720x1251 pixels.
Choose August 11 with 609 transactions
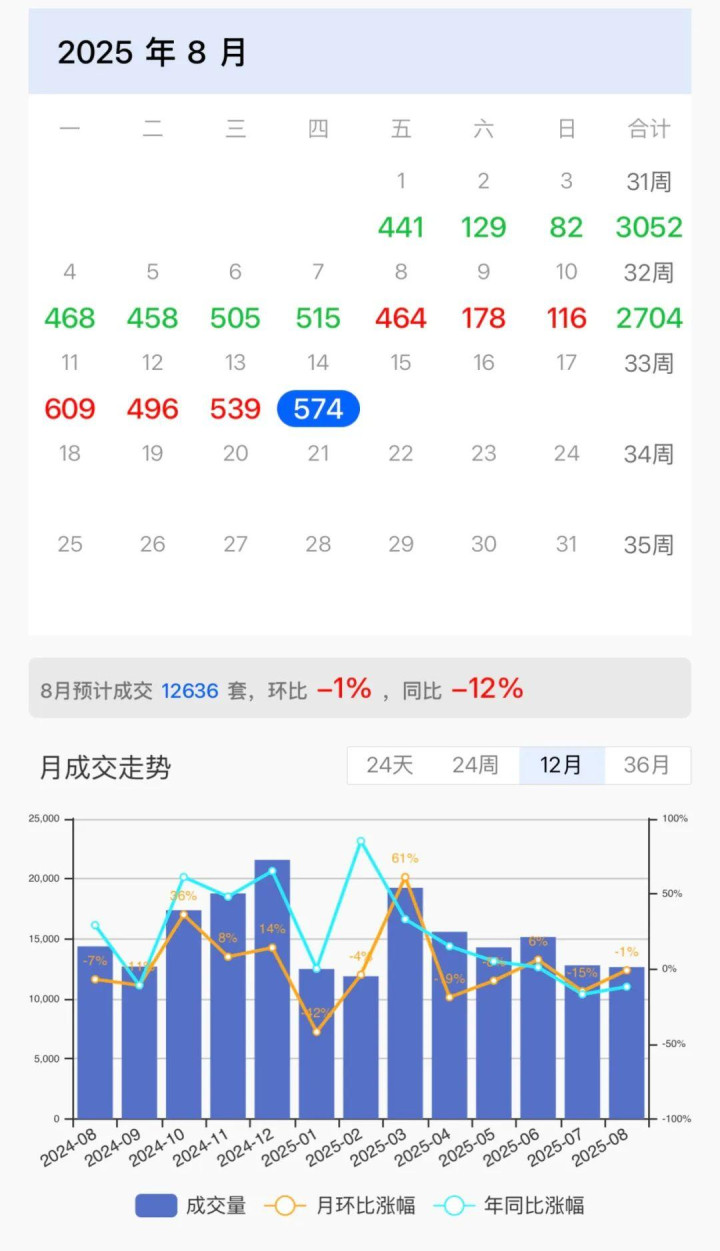point(70,408)
